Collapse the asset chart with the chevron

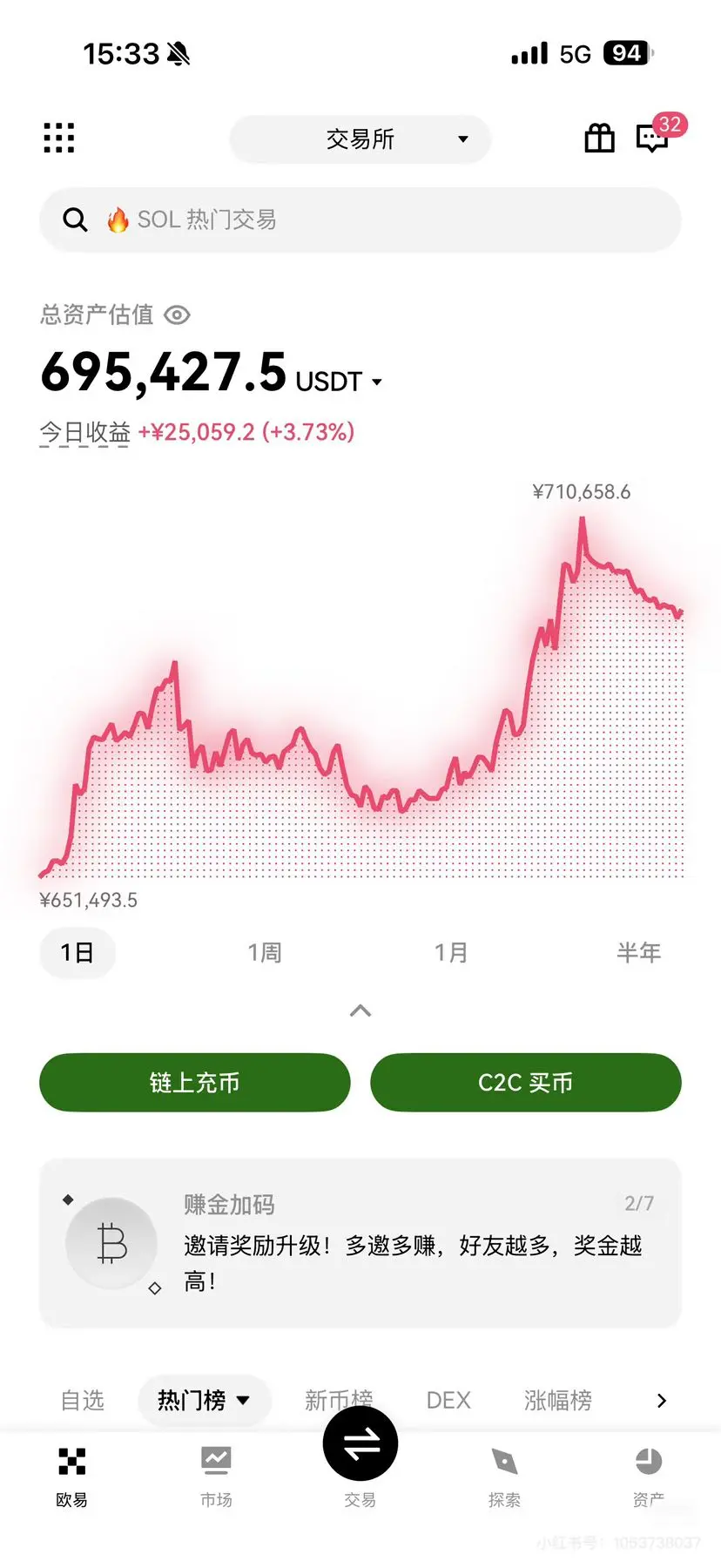360,1010
